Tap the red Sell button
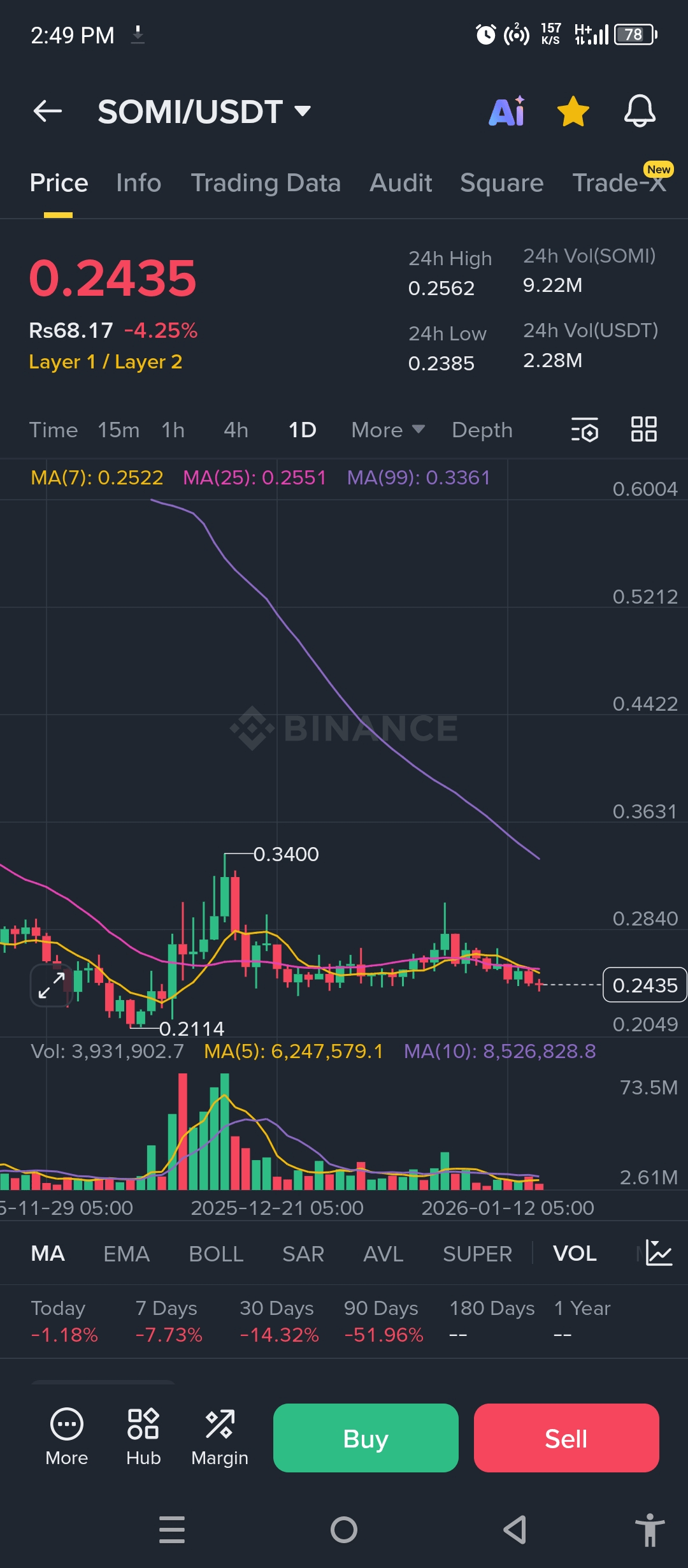This screenshot has width=688, height=1568. (x=566, y=1438)
